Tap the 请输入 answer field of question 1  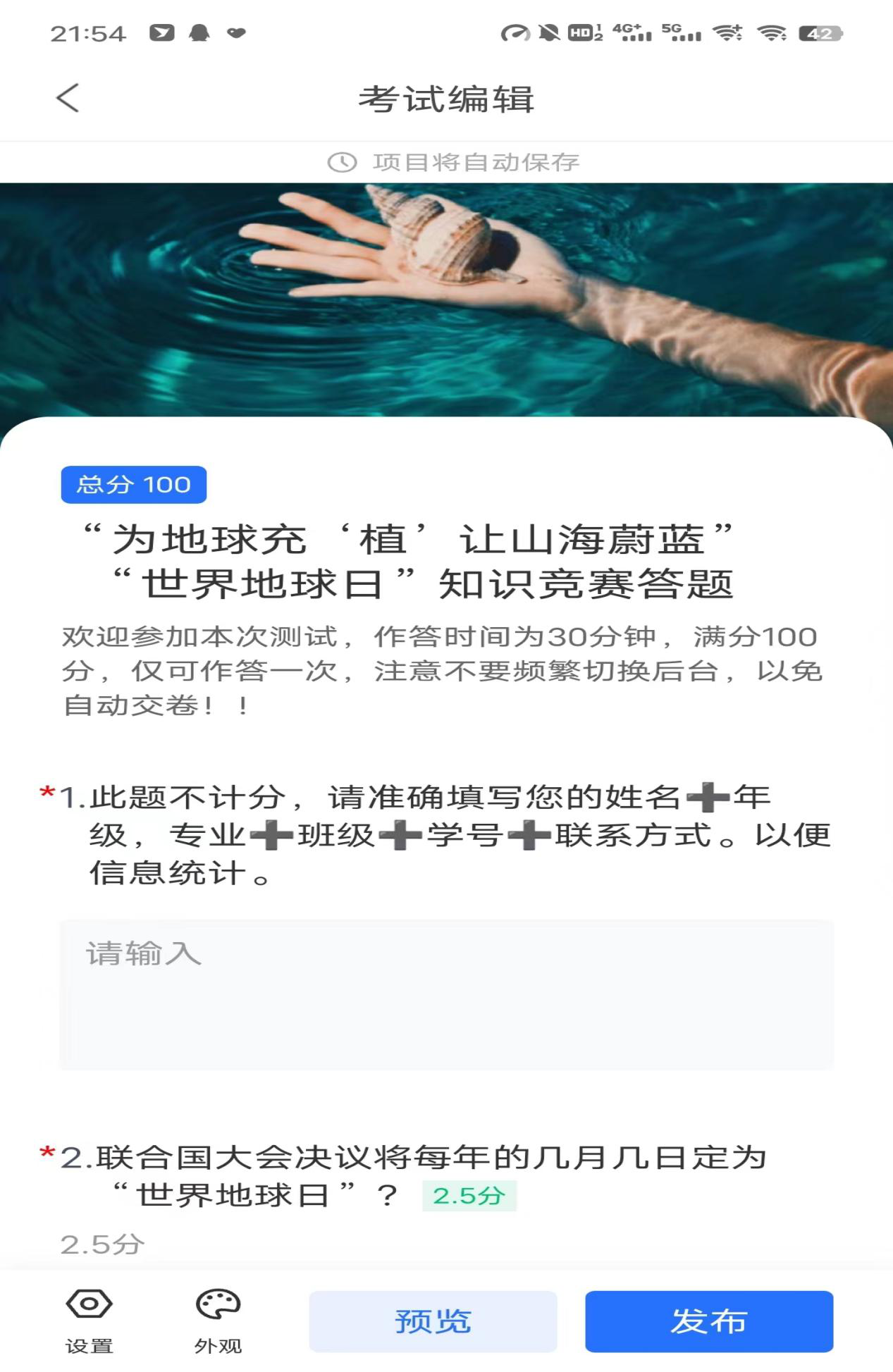tap(446, 994)
